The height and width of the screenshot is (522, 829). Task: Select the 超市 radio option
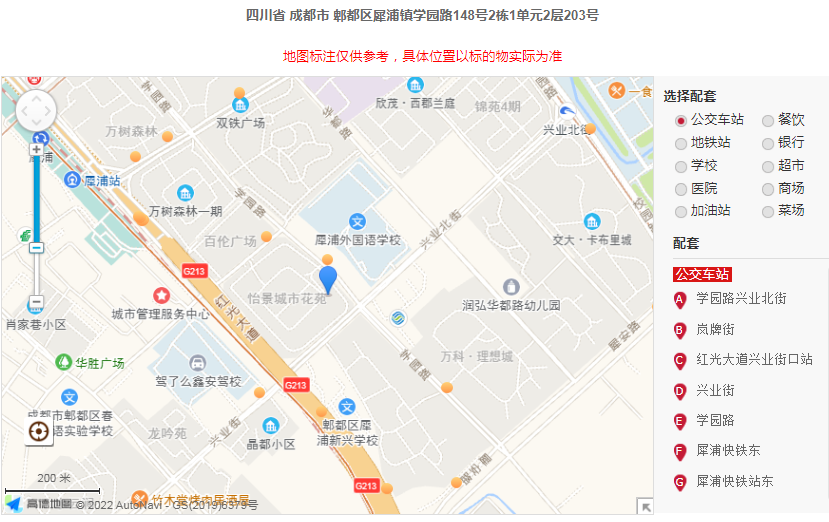point(768,166)
